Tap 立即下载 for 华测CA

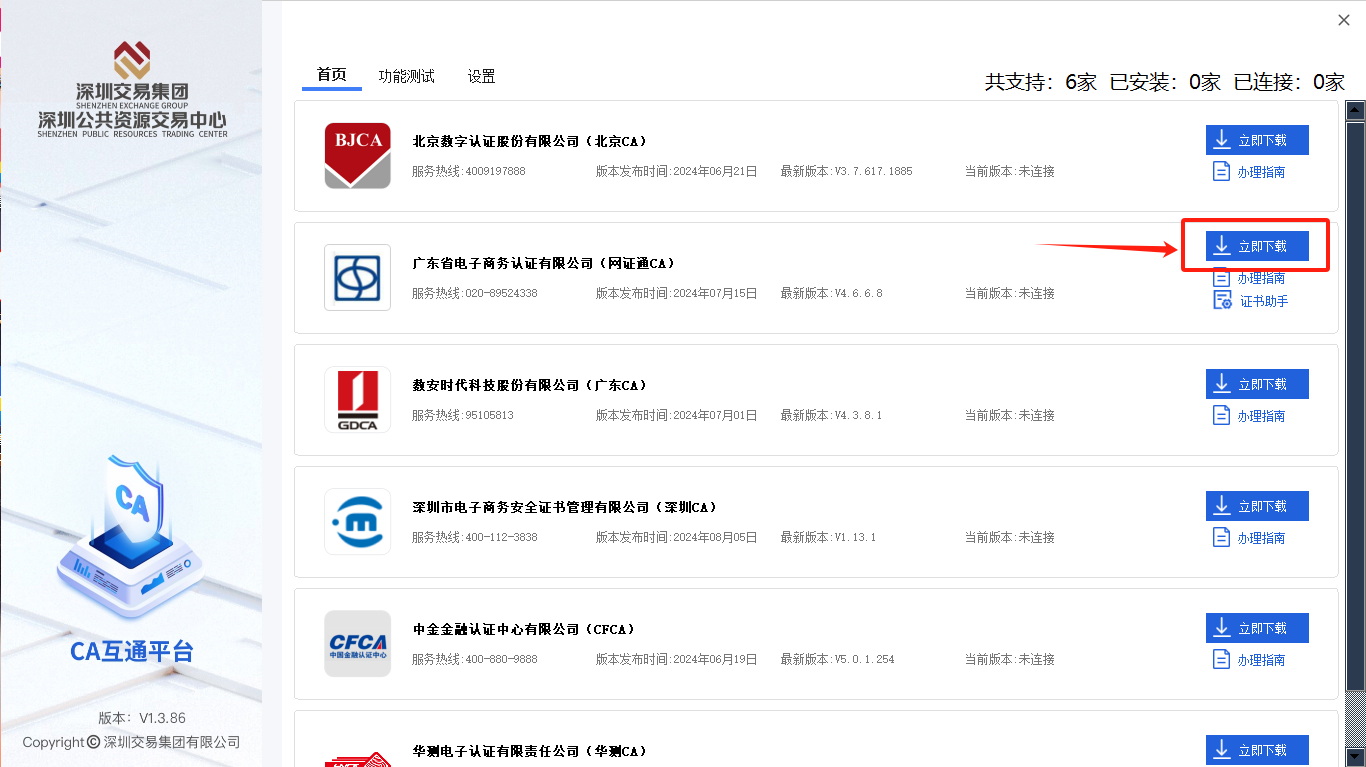1257,750
